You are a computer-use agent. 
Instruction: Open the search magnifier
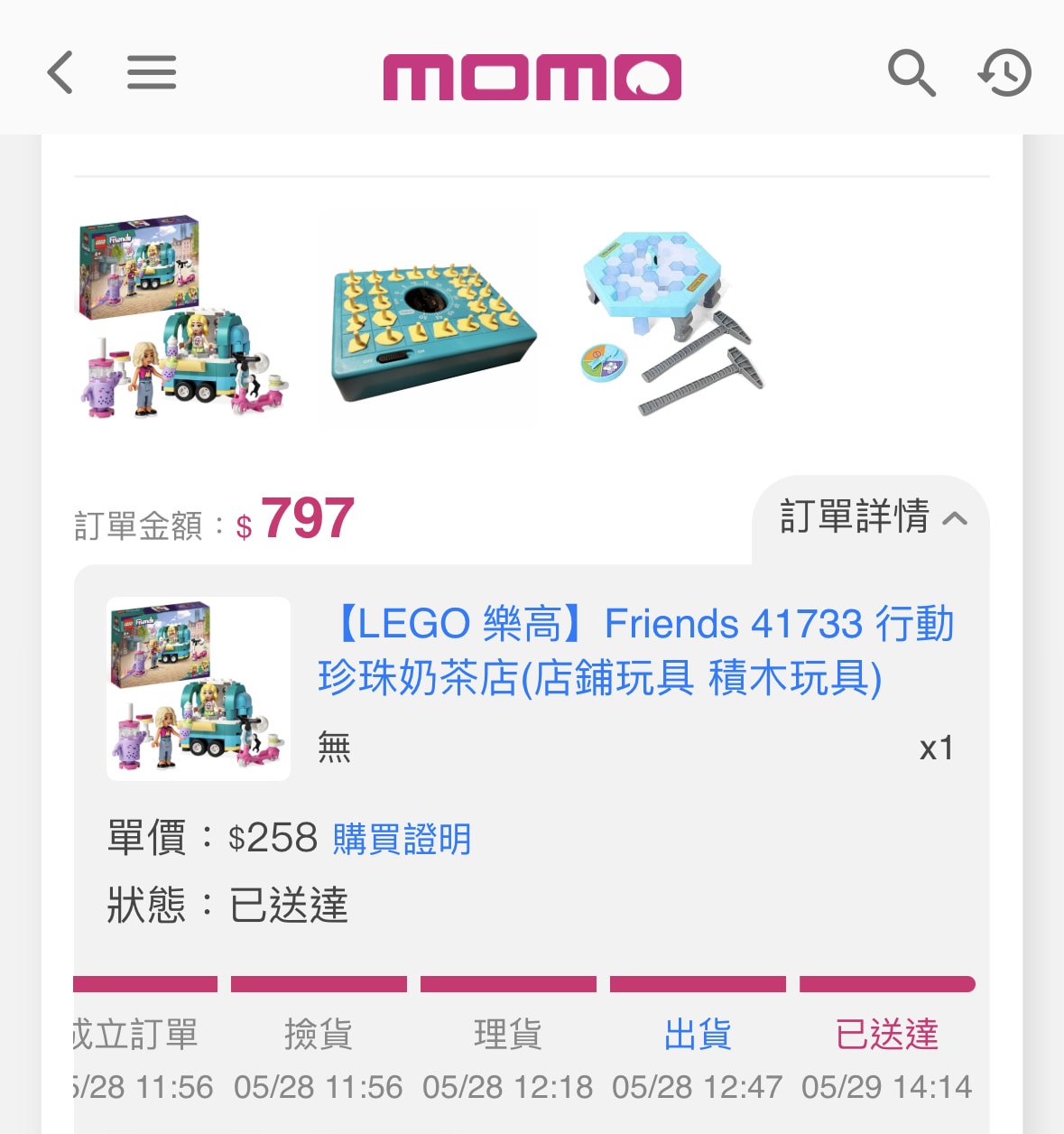click(911, 72)
